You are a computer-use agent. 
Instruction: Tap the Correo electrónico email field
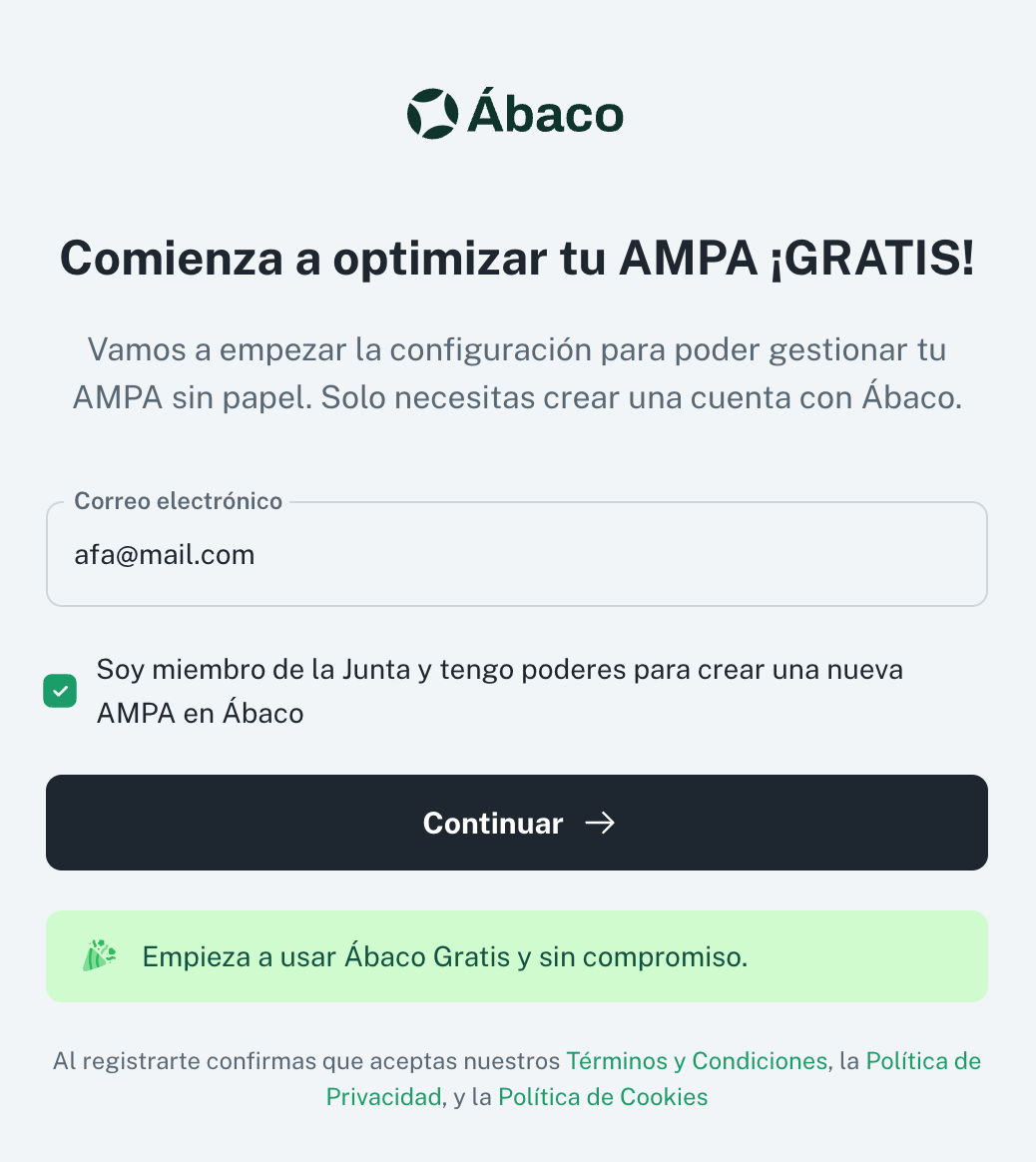point(516,555)
